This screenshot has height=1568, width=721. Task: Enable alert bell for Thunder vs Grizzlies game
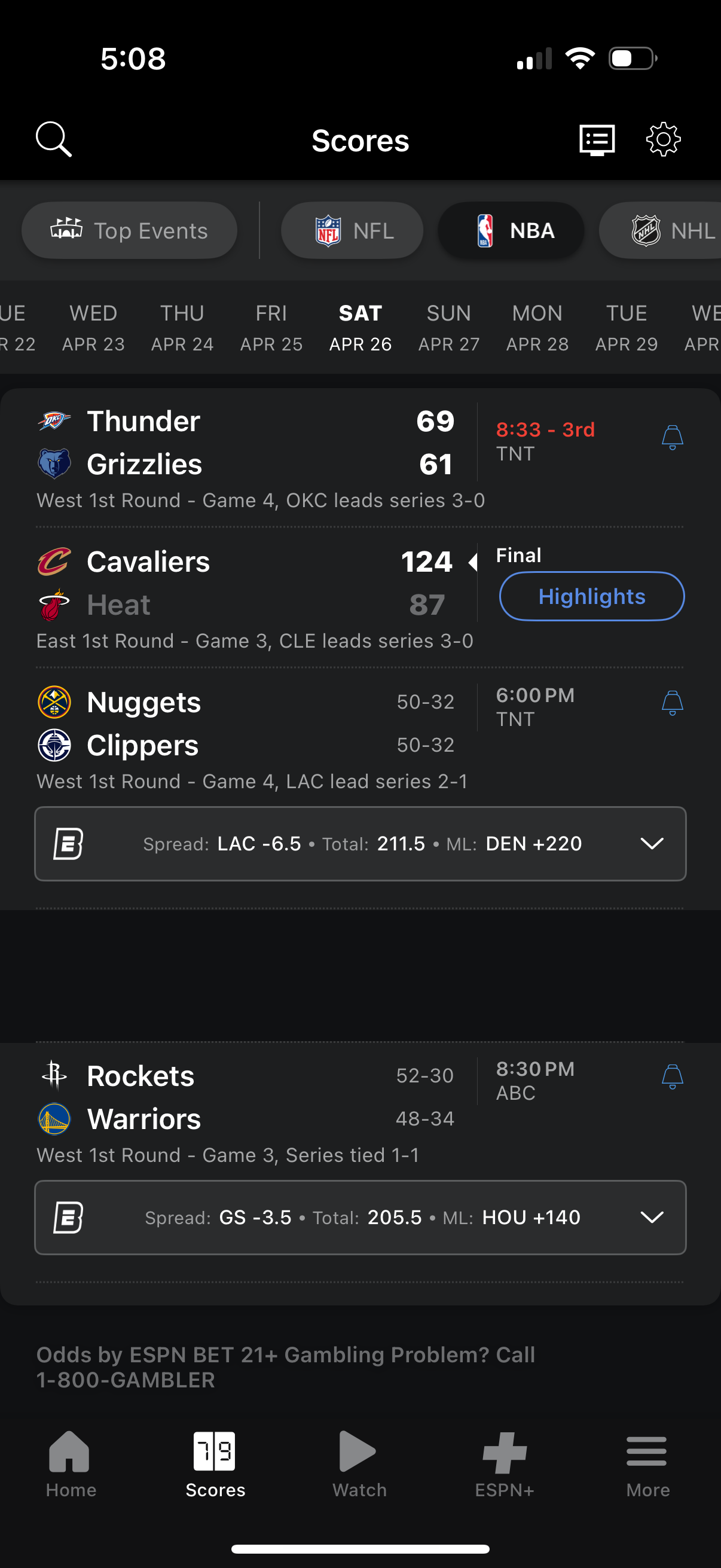coord(673,437)
